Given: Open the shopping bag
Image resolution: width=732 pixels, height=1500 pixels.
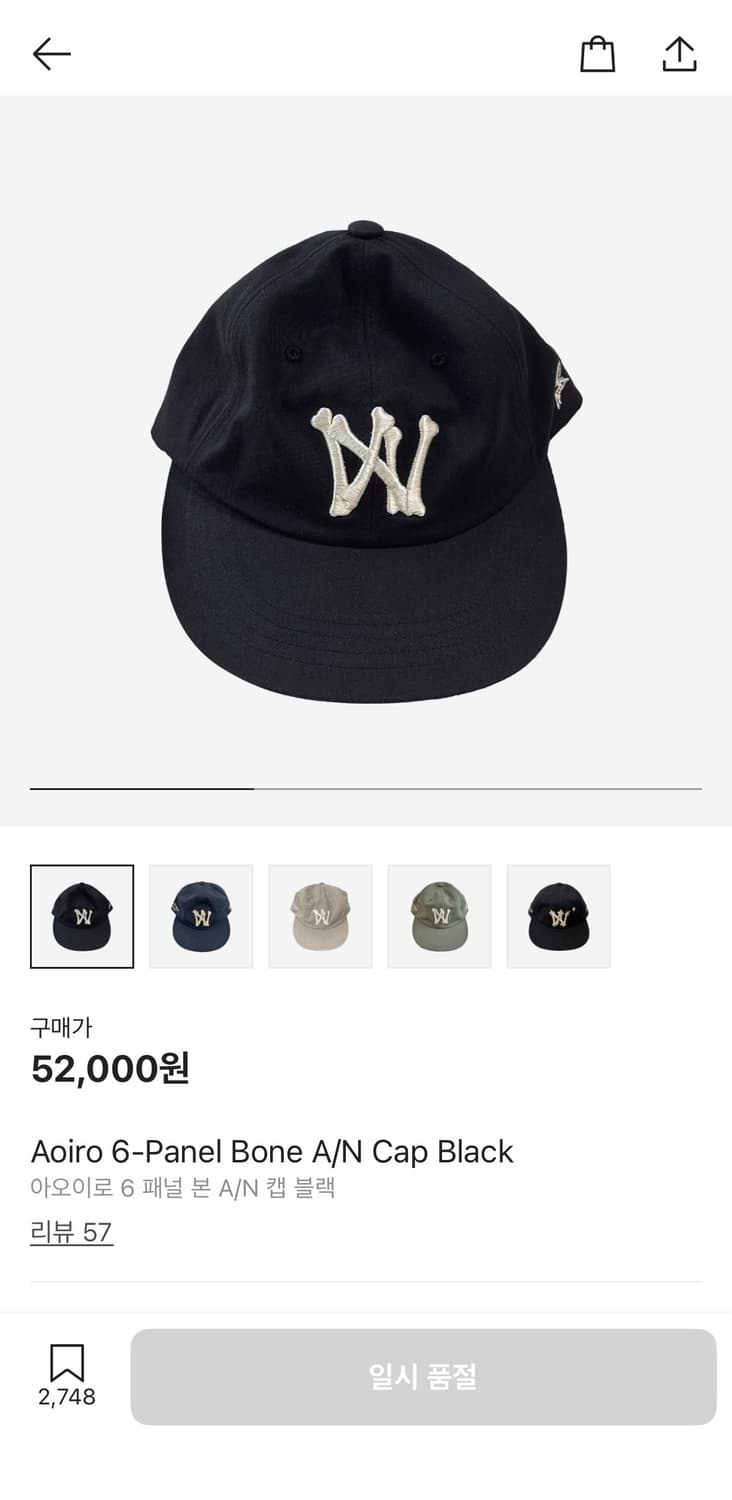Looking at the screenshot, I should coord(597,54).
